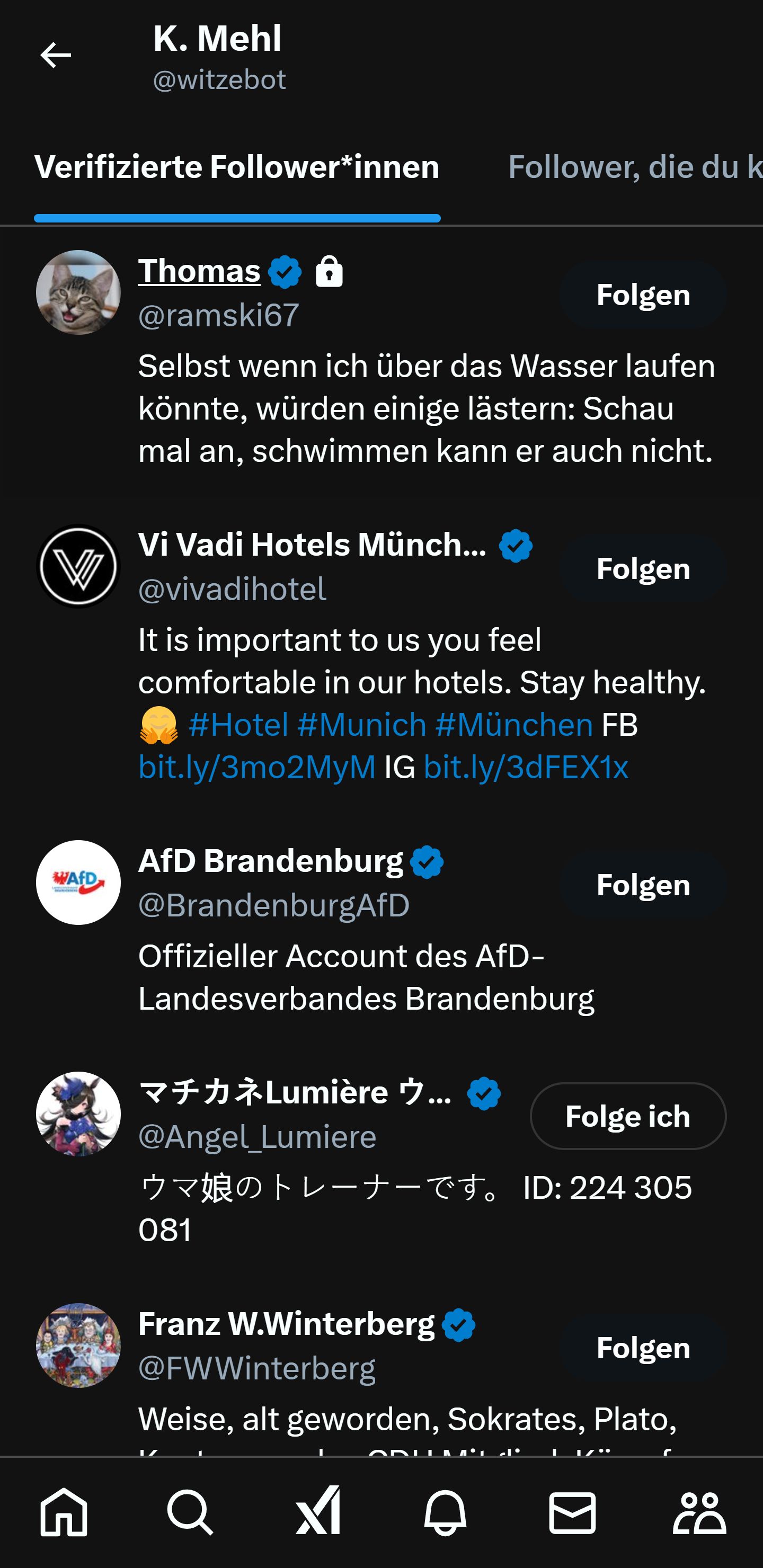The width and height of the screenshot is (763, 1568).
Task: Follow AfD Brandenburg account
Action: 642,885
